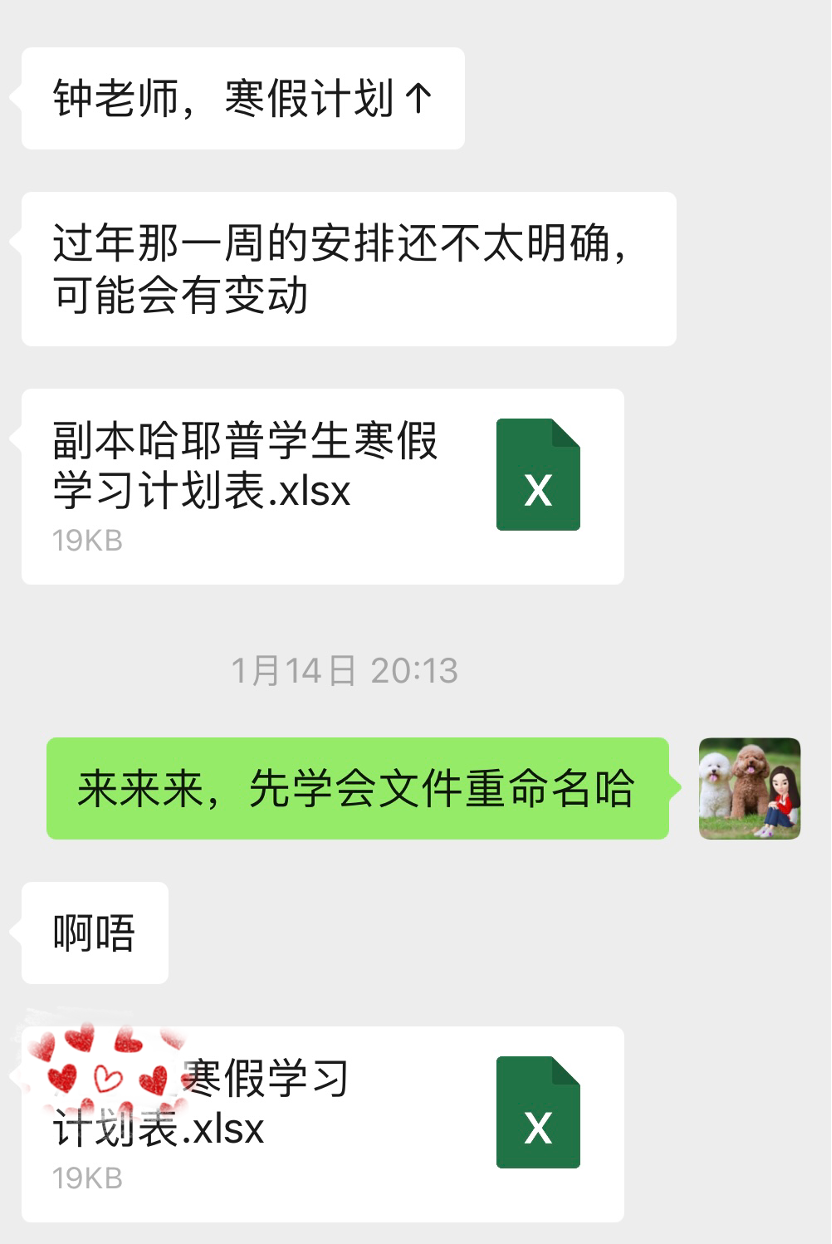The width and height of the screenshot is (832, 1244).
Task: Tap the sender's avatar with dogs
Action: click(749, 788)
